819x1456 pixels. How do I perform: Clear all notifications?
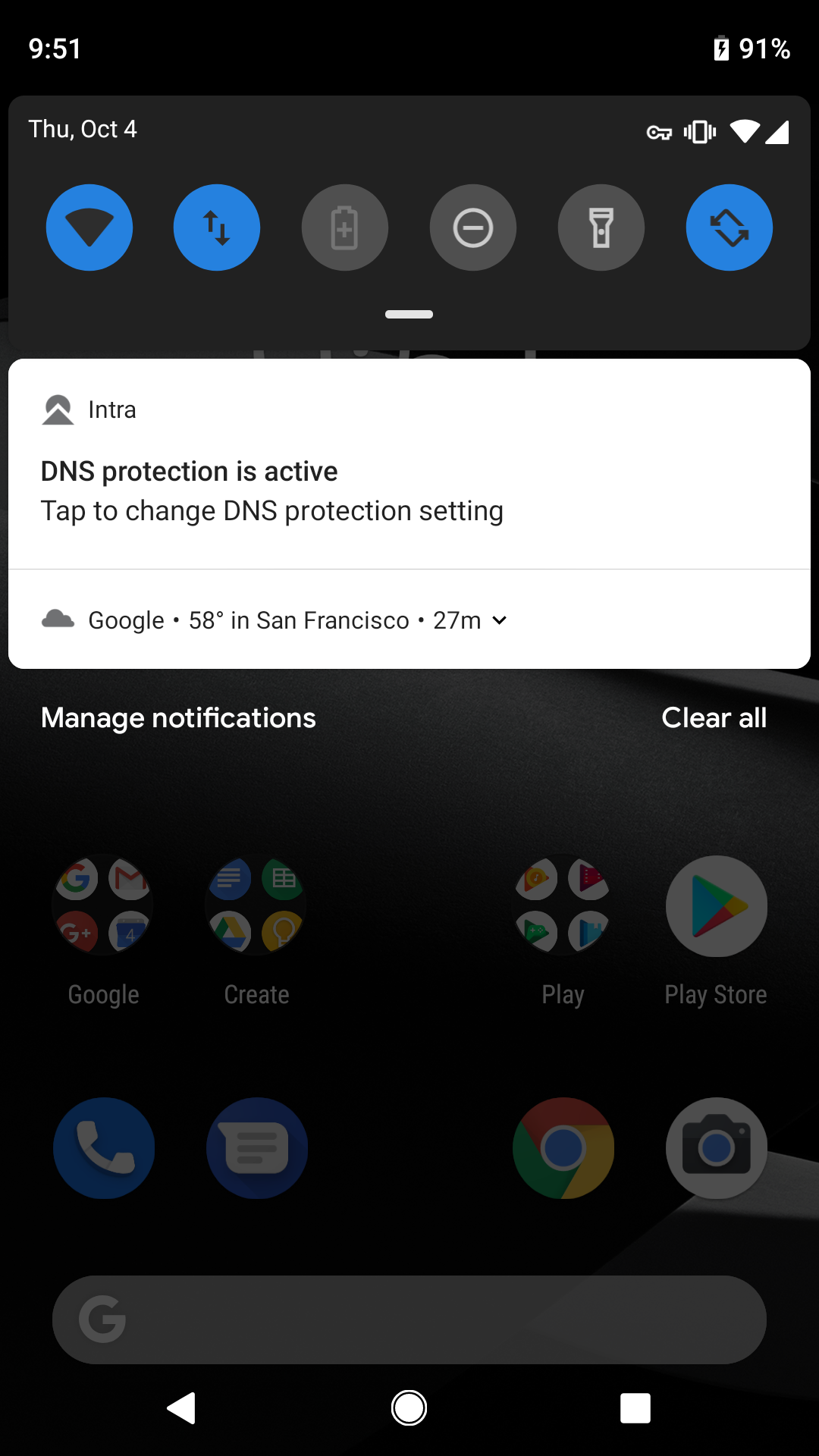click(714, 717)
